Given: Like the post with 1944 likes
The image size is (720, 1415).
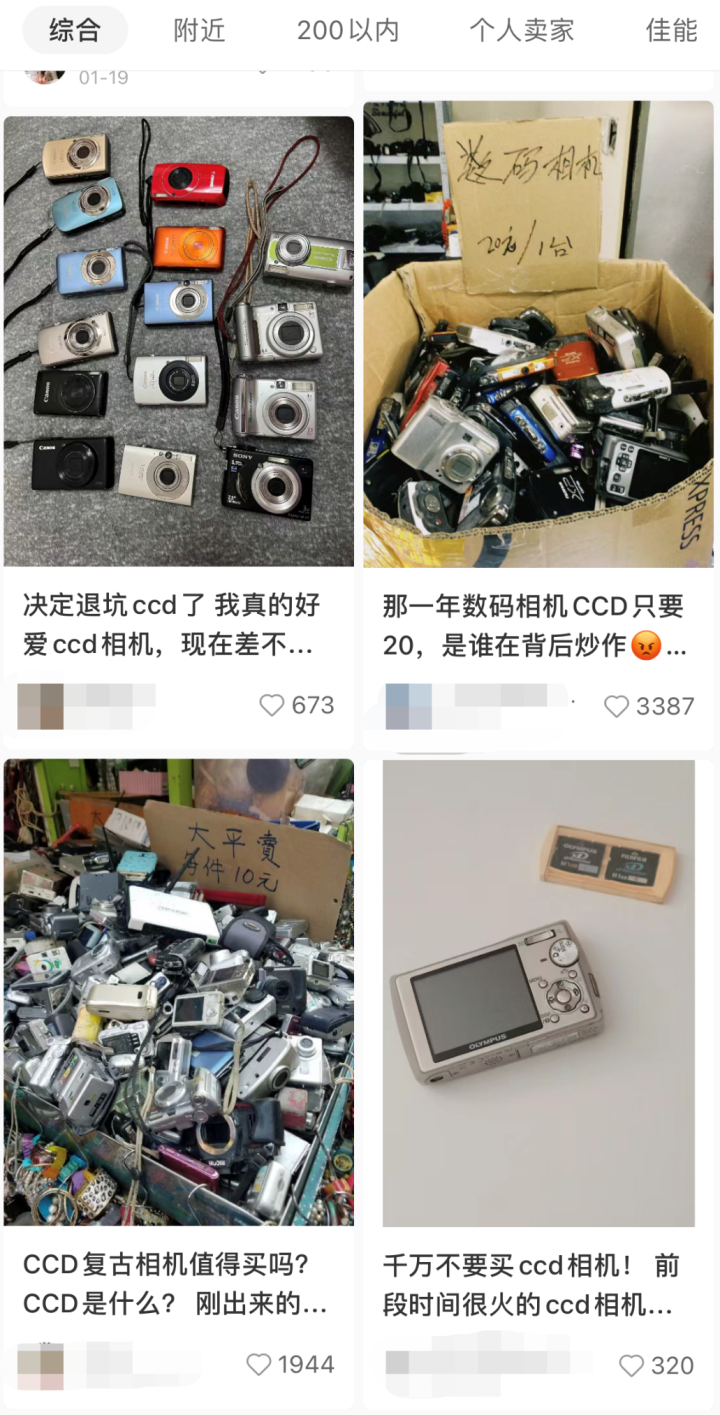Looking at the screenshot, I should (259, 1365).
